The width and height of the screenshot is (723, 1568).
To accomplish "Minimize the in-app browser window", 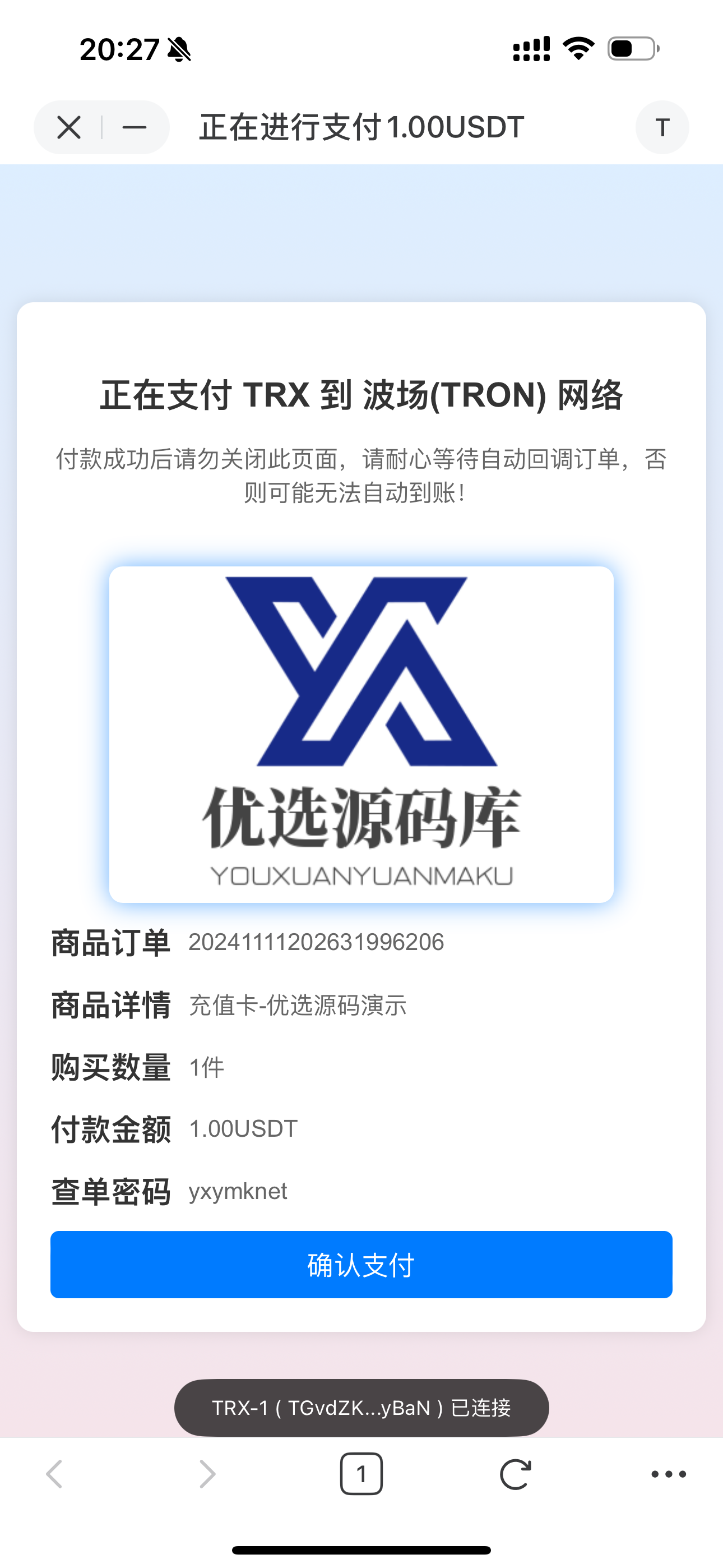I will [134, 128].
